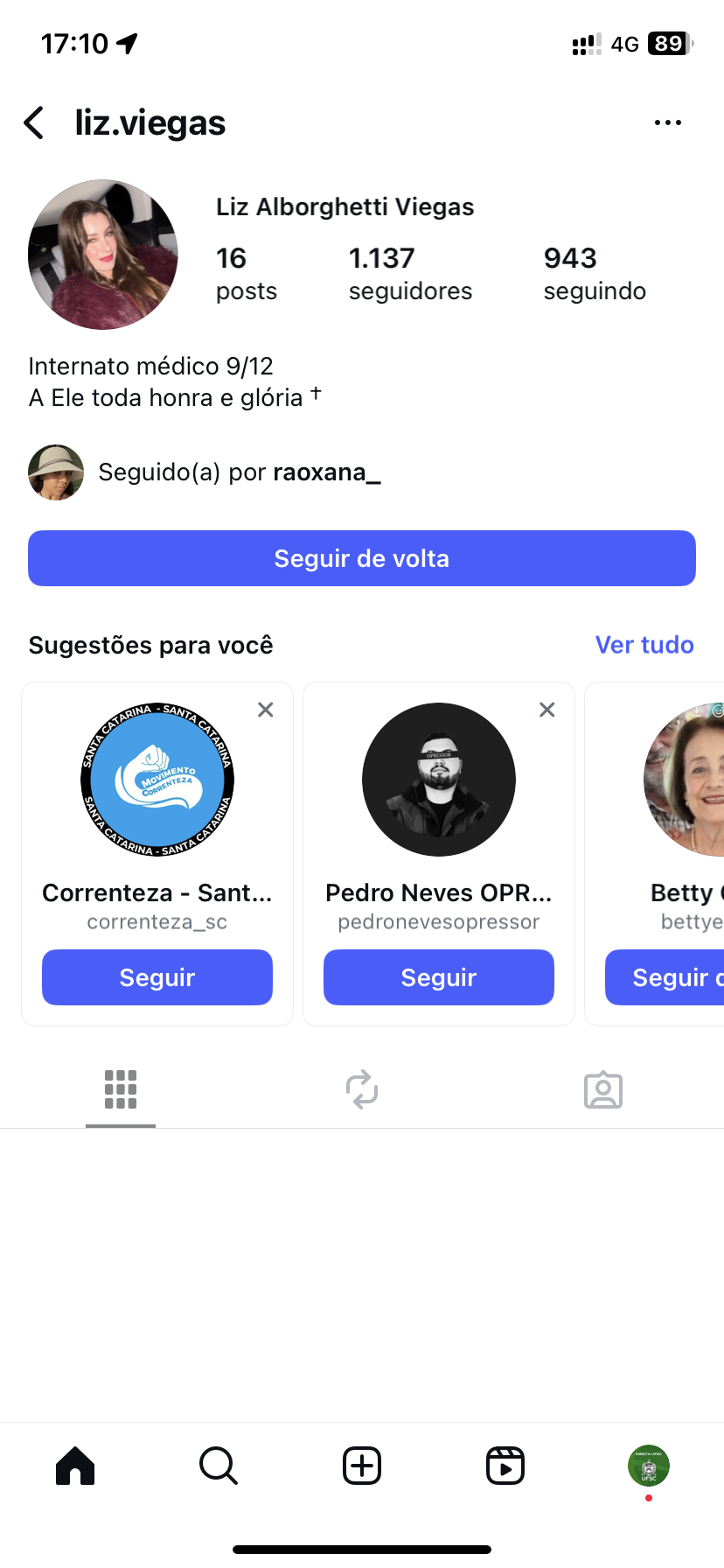
Task: Open Ver tudo suggestions
Action: tap(644, 645)
